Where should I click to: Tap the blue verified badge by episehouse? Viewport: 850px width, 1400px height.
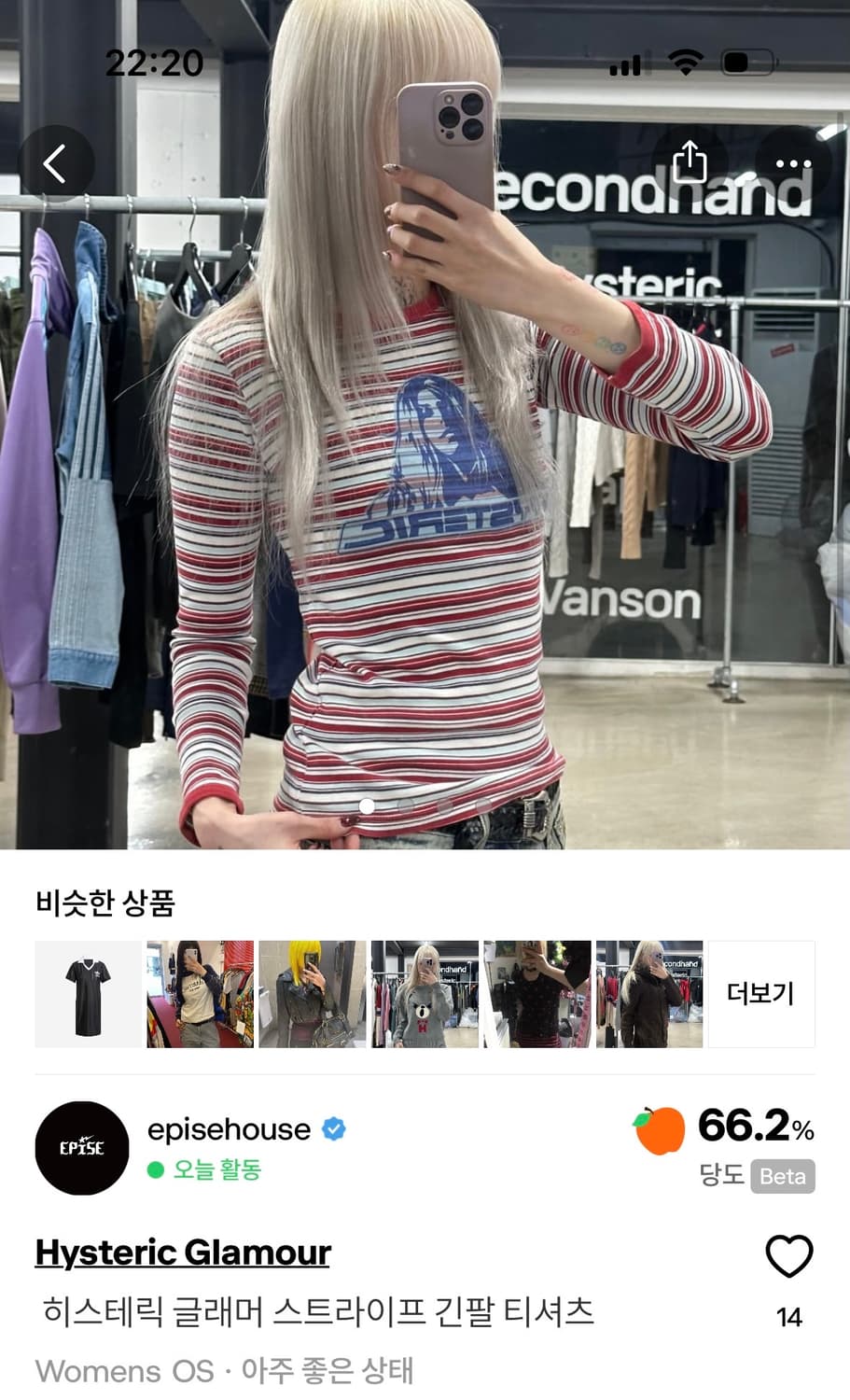click(333, 1129)
